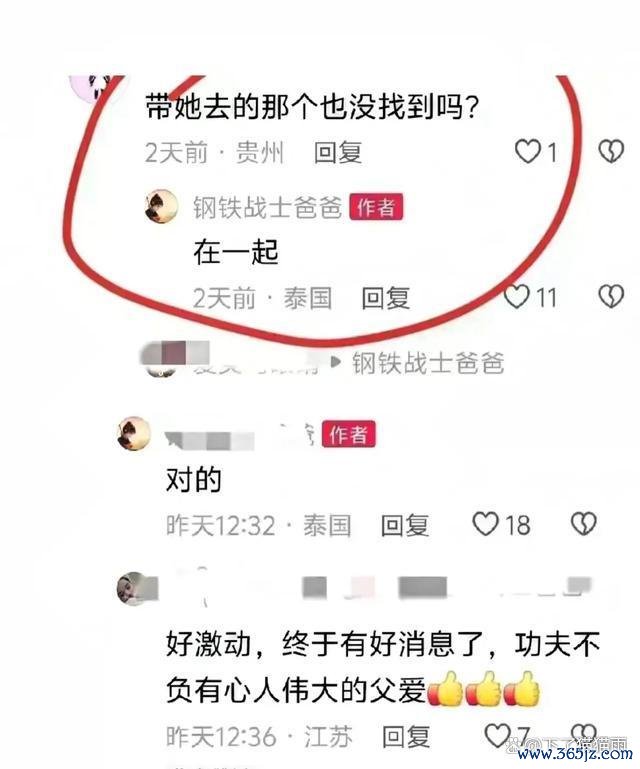Like the '在一起' comment
Image resolution: width=640 pixels, height=769 pixels.
(516, 297)
